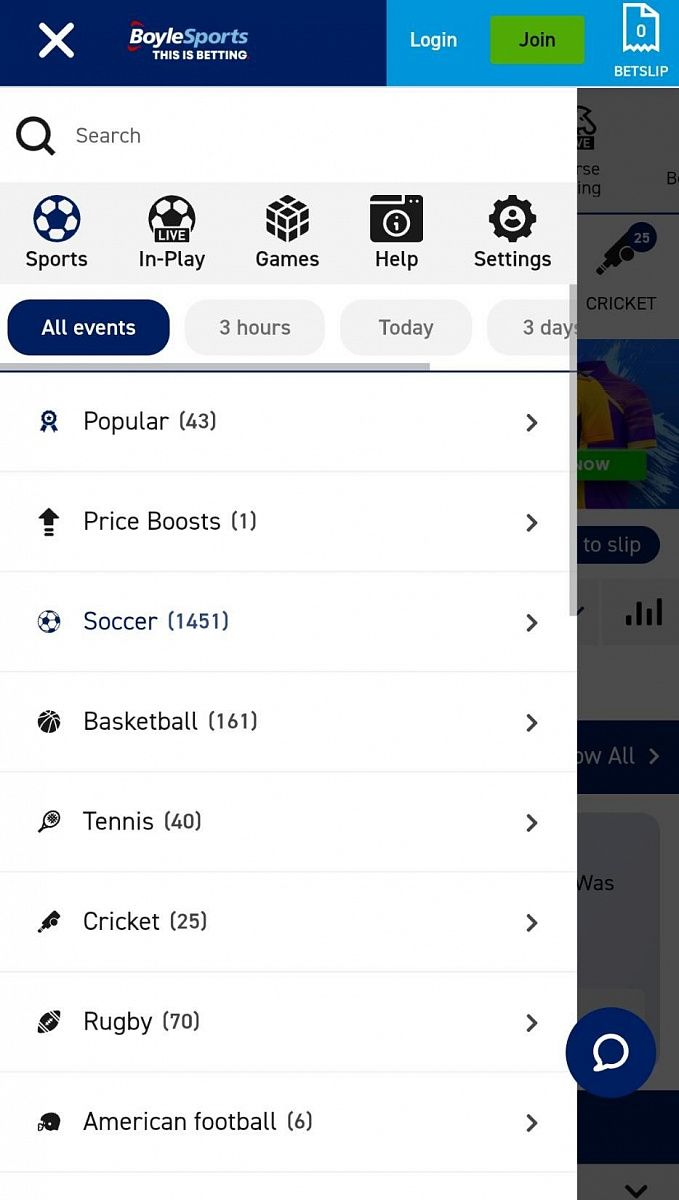The image size is (679, 1200).
Task: Start a live chat
Action: pos(610,1052)
